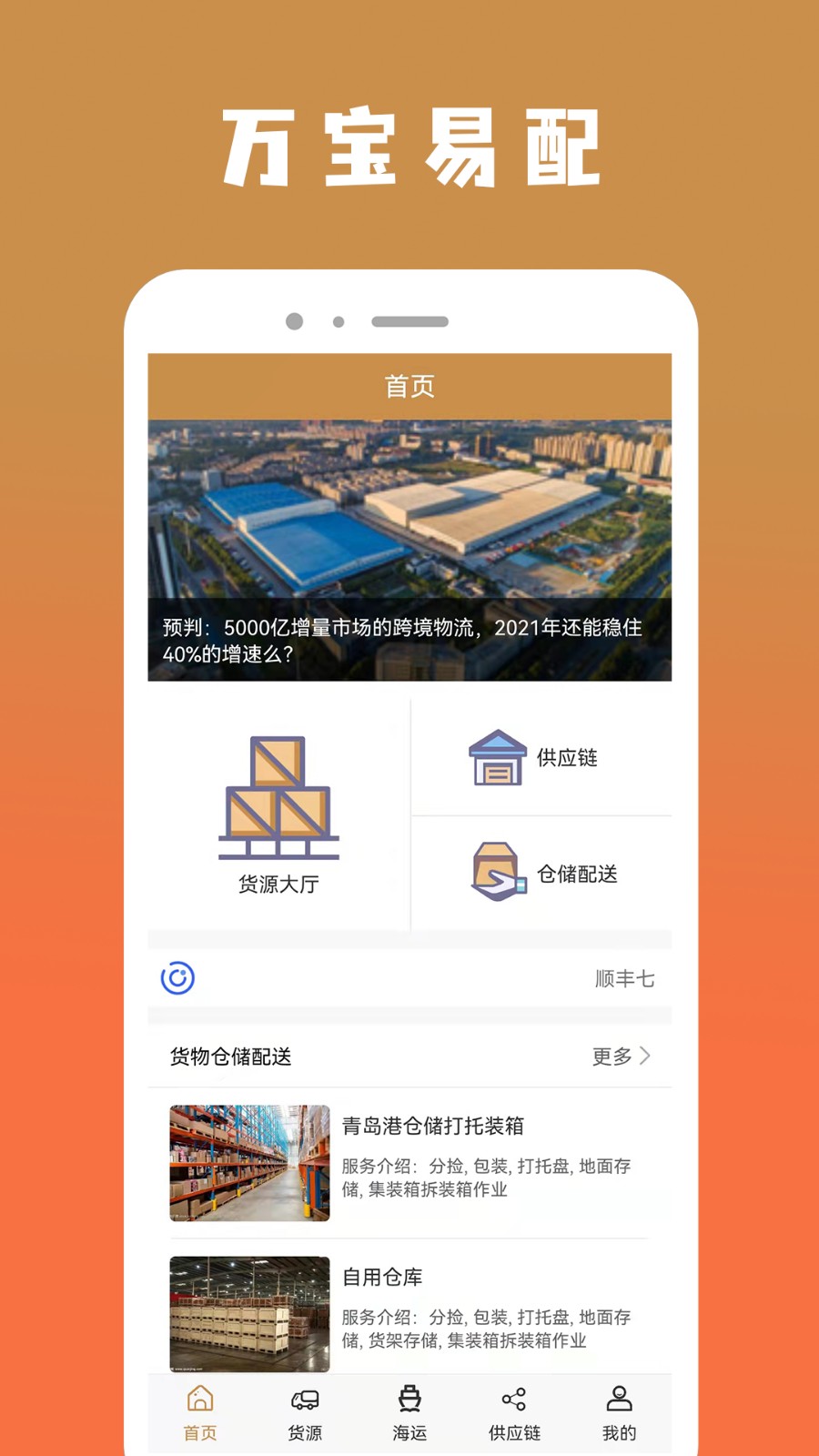Click the 青岛港 warehouse shelf thumbnail
Screen dimensions: 819x1456
coord(249,1162)
